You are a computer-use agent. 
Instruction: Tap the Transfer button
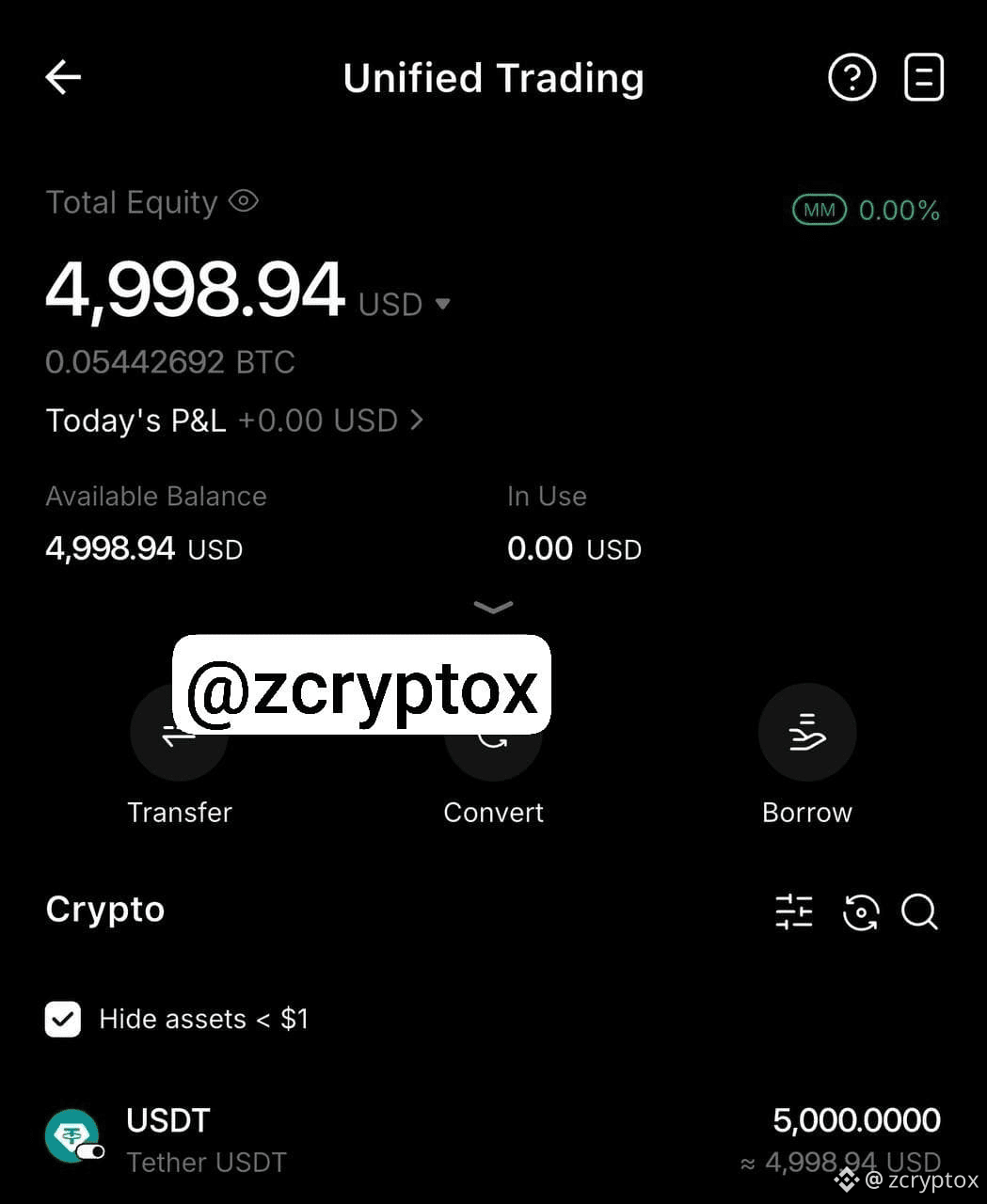179,752
